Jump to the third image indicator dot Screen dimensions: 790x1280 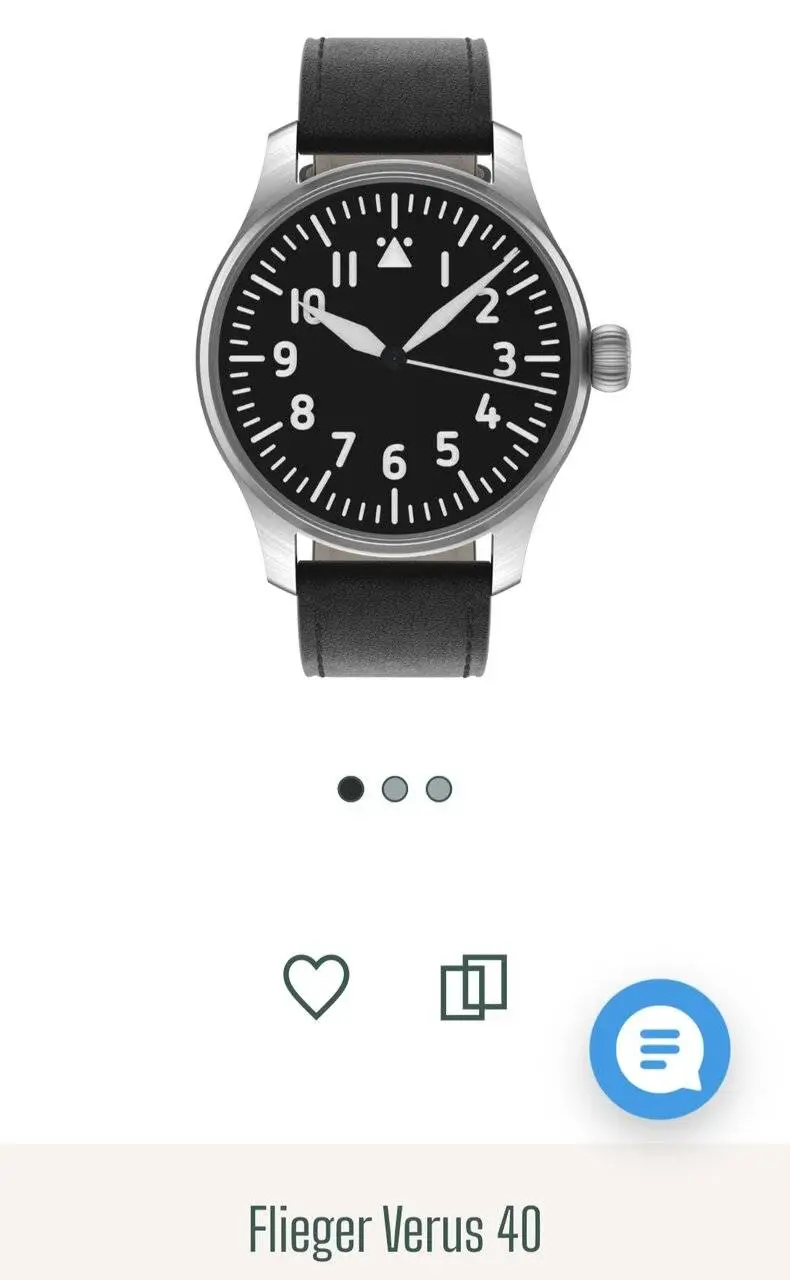tap(439, 789)
